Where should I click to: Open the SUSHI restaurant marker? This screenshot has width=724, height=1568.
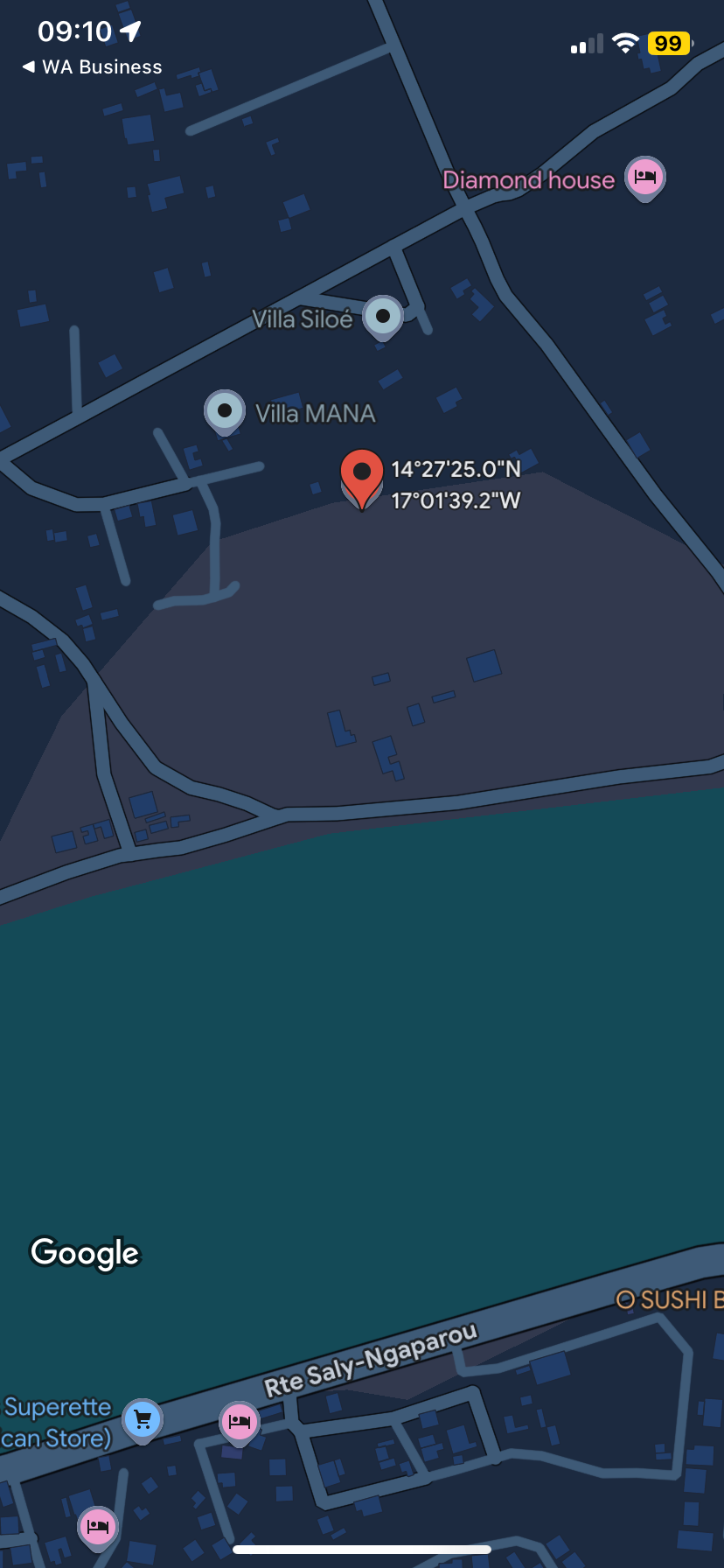(x=625, y=1300)
